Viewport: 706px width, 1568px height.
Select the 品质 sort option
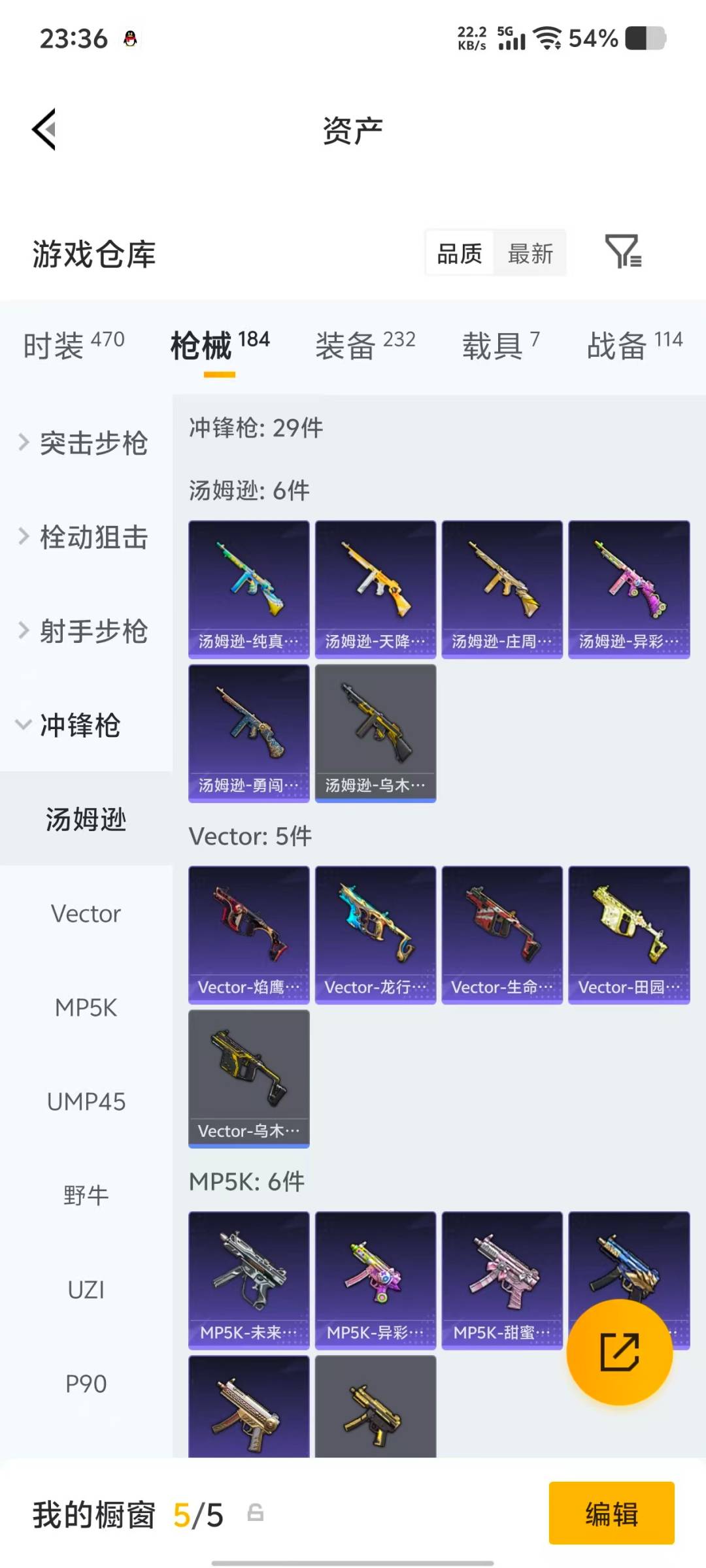click(459, 253)
